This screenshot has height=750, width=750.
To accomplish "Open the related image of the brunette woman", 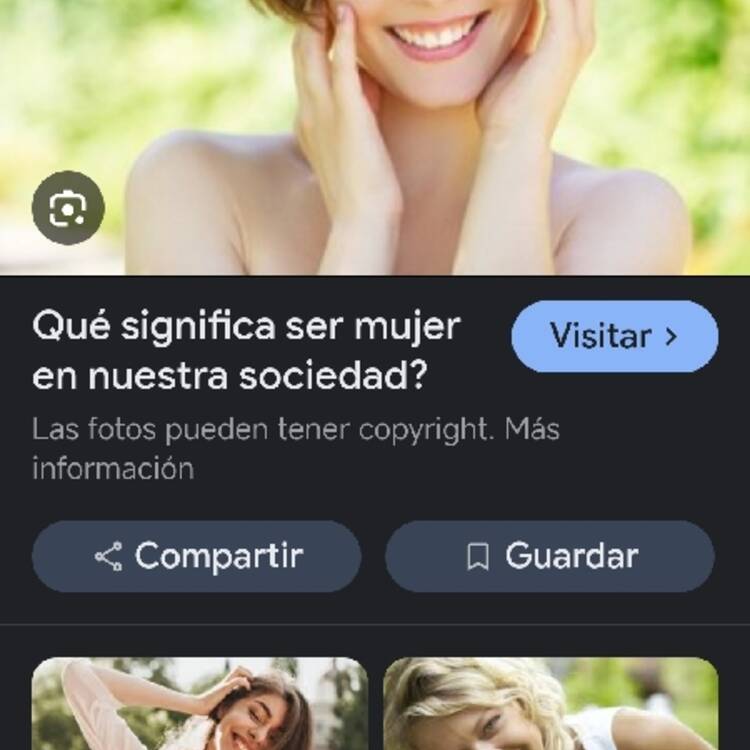I will point(200,704).
